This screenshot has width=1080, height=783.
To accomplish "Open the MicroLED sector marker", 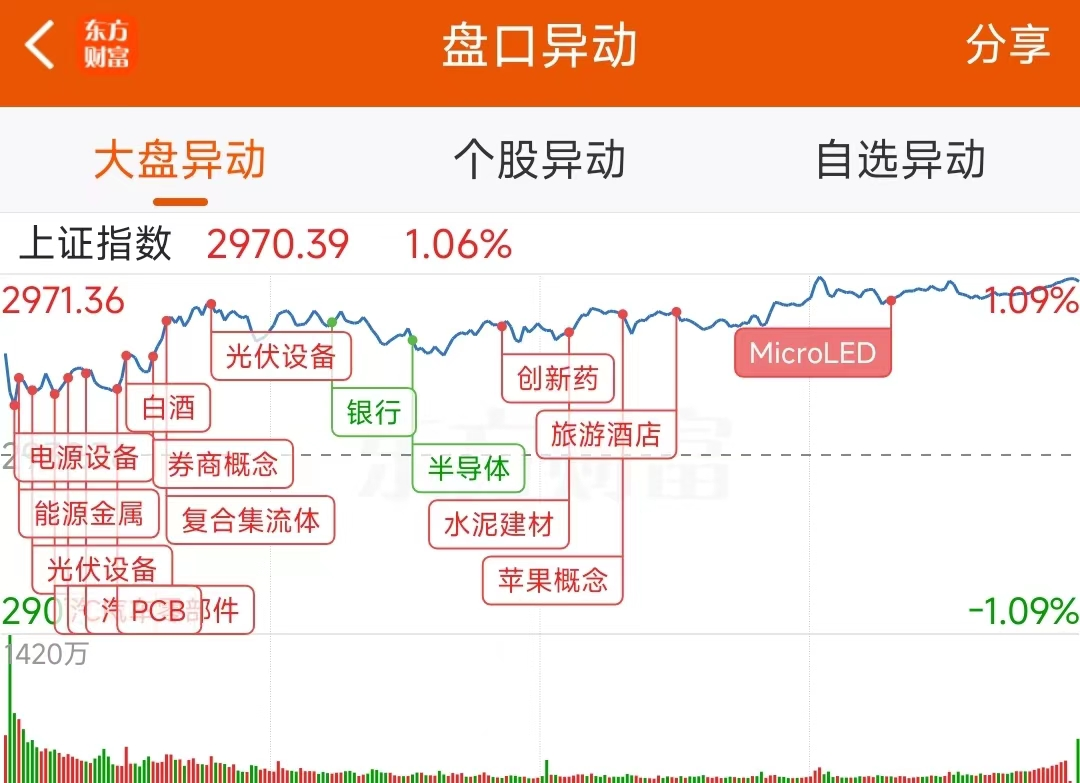I will click(812, 353).
